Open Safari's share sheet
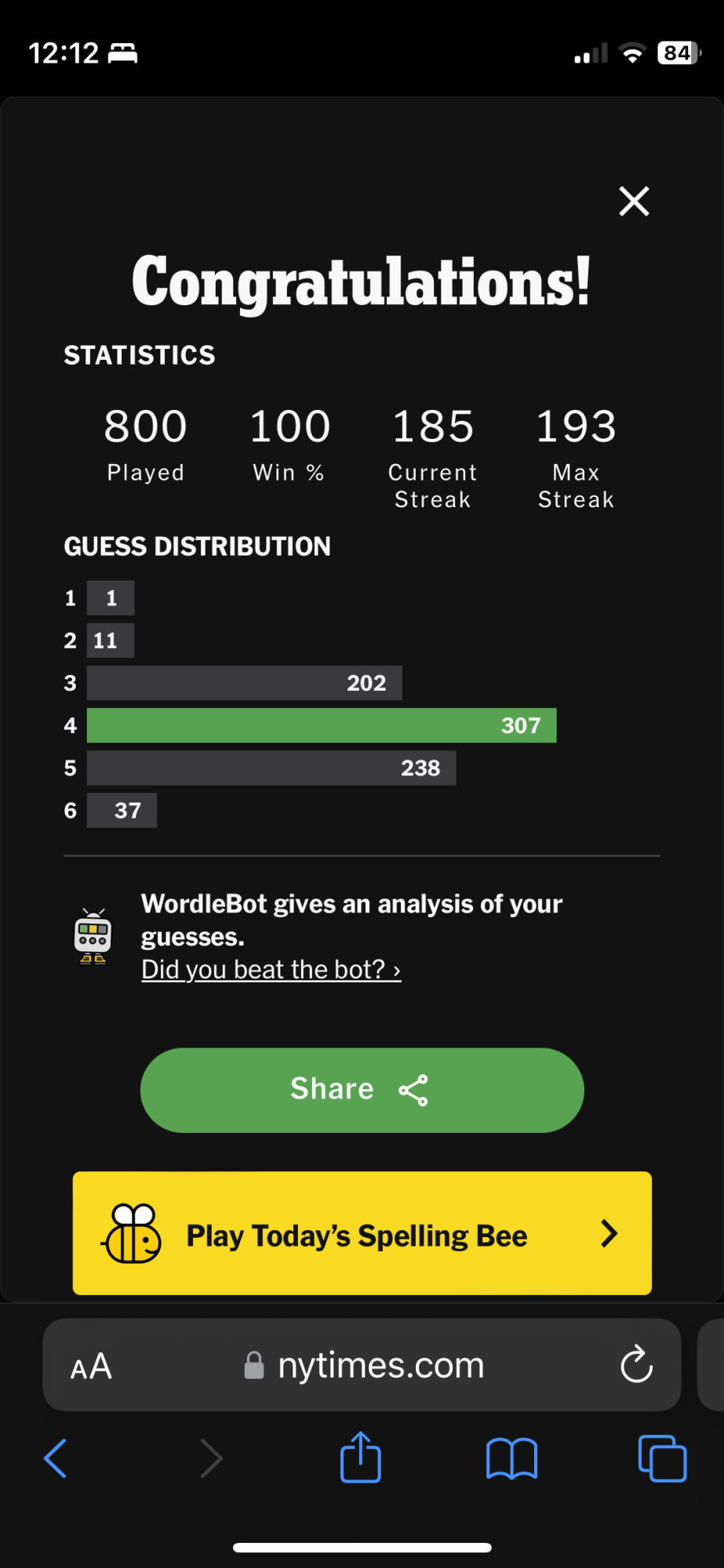 click(361, 1457)
